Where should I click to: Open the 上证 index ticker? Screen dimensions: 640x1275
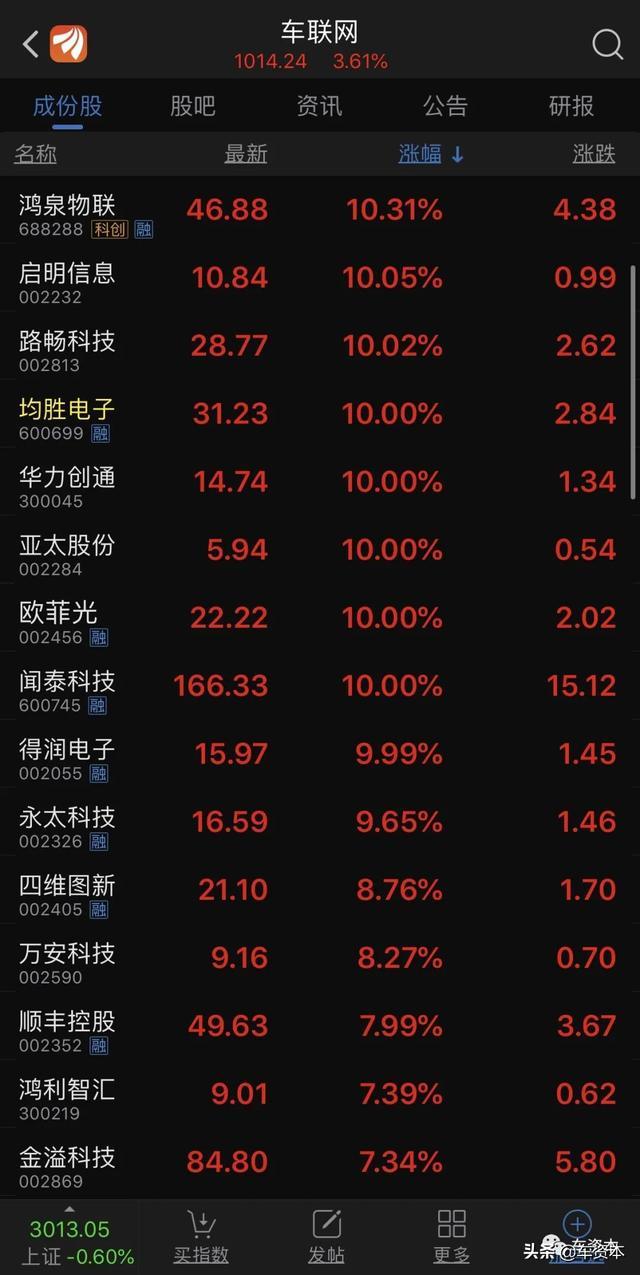[x=68, y=1238]
